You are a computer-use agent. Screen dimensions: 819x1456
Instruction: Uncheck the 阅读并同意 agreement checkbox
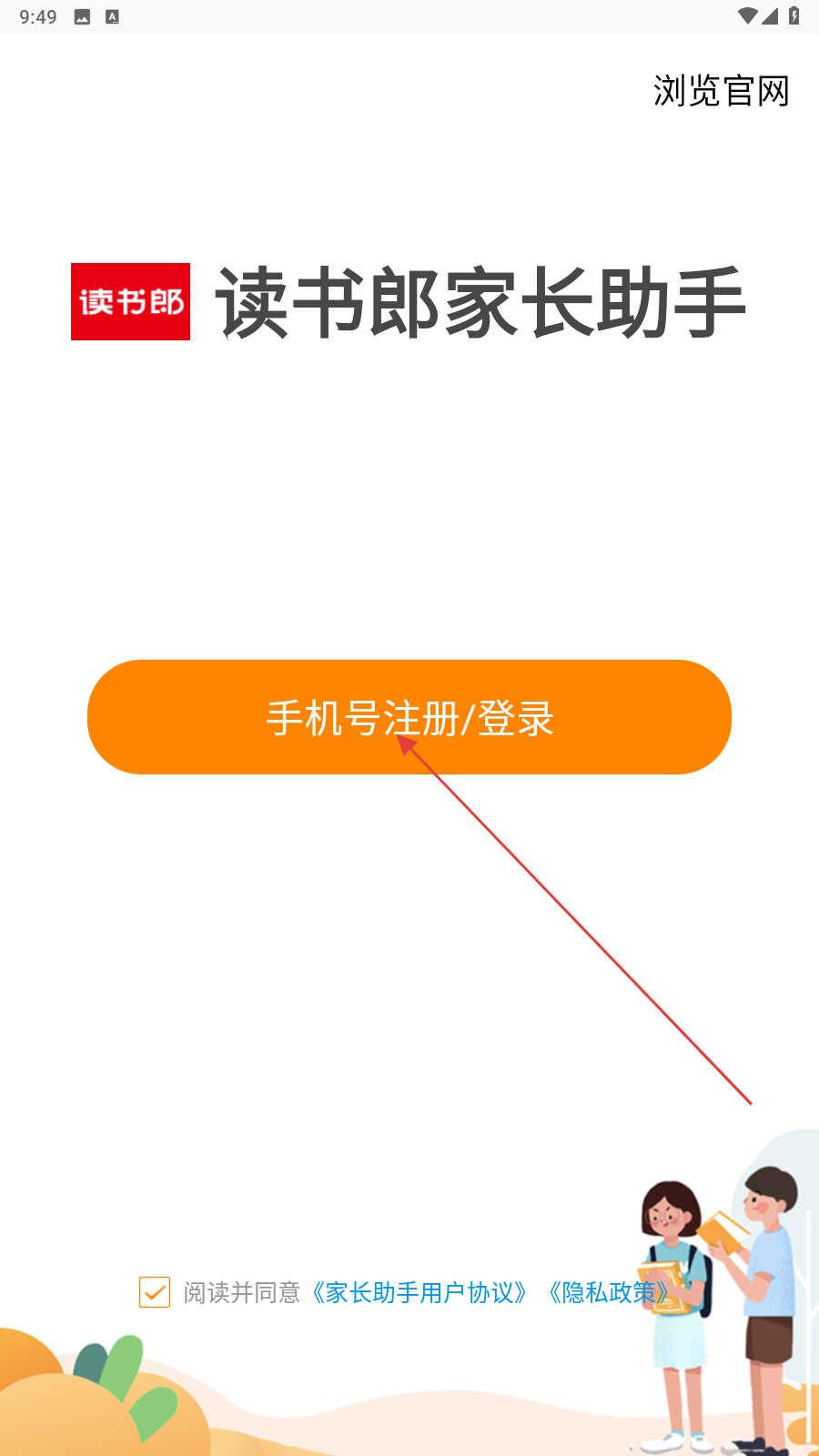coord(155,1292)
